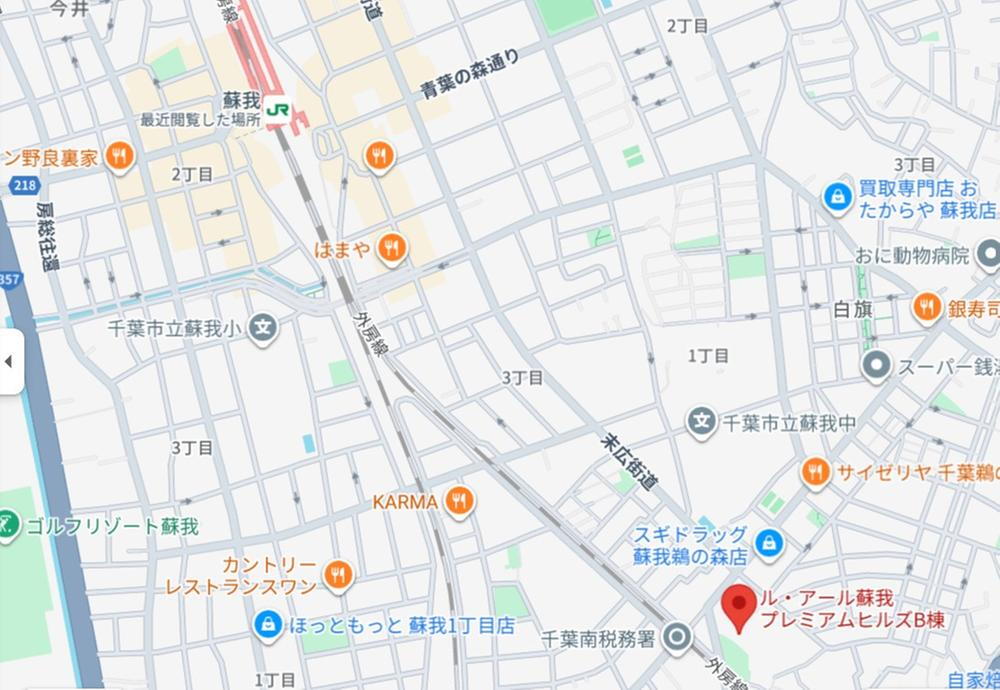
Task: Expand the collapsed side panel arrow
Action: click(9, 360)
